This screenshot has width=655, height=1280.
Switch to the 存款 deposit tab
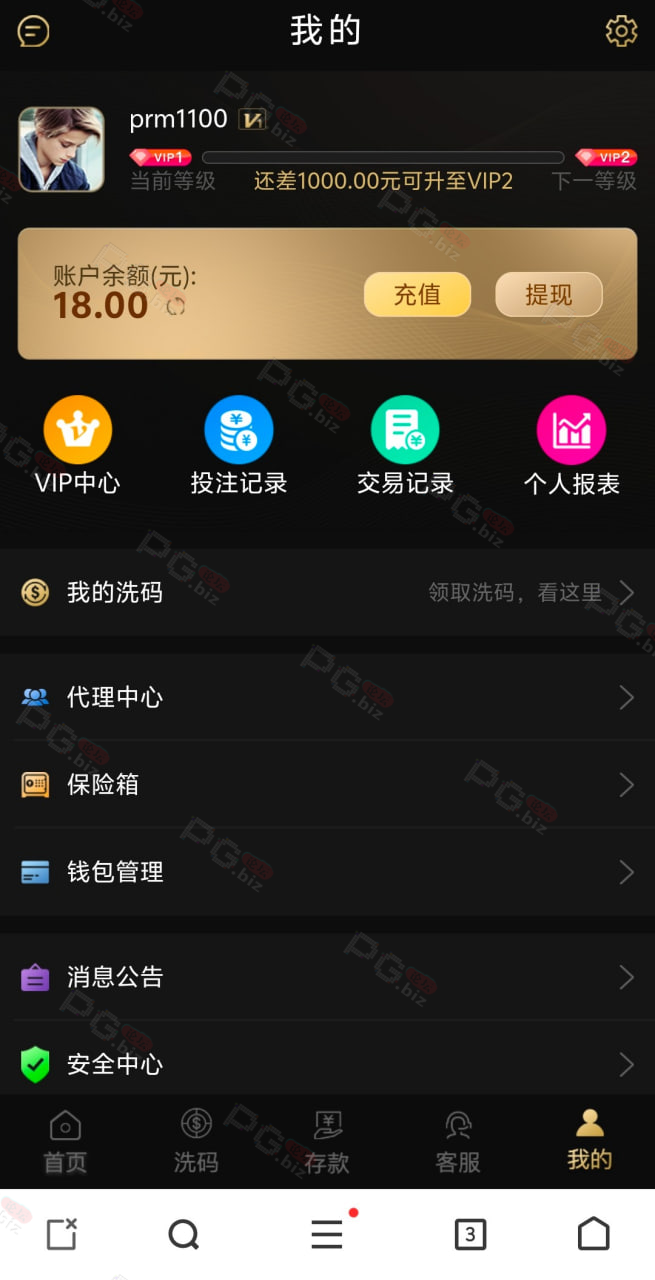[327, 1141]
